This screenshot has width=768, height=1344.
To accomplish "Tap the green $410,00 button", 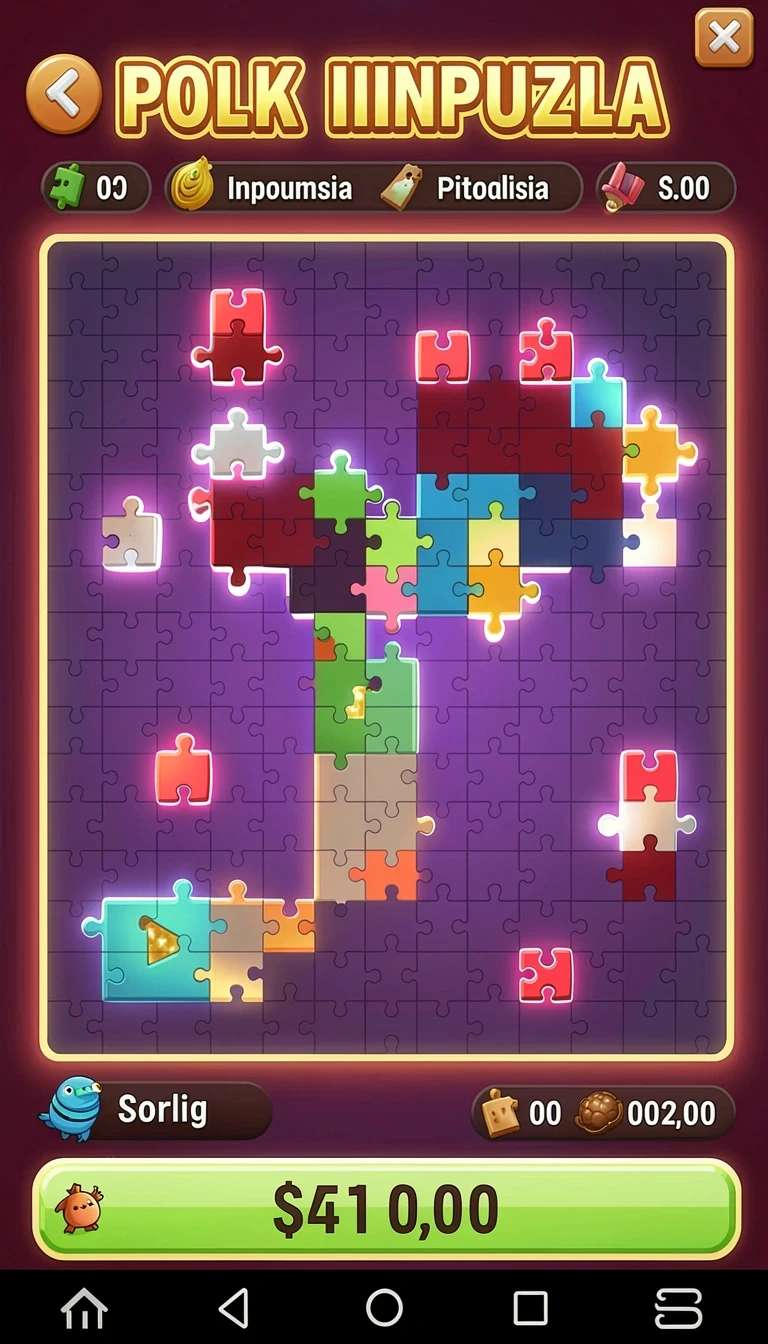I will pyautogui.click(x=386, y=1209).
